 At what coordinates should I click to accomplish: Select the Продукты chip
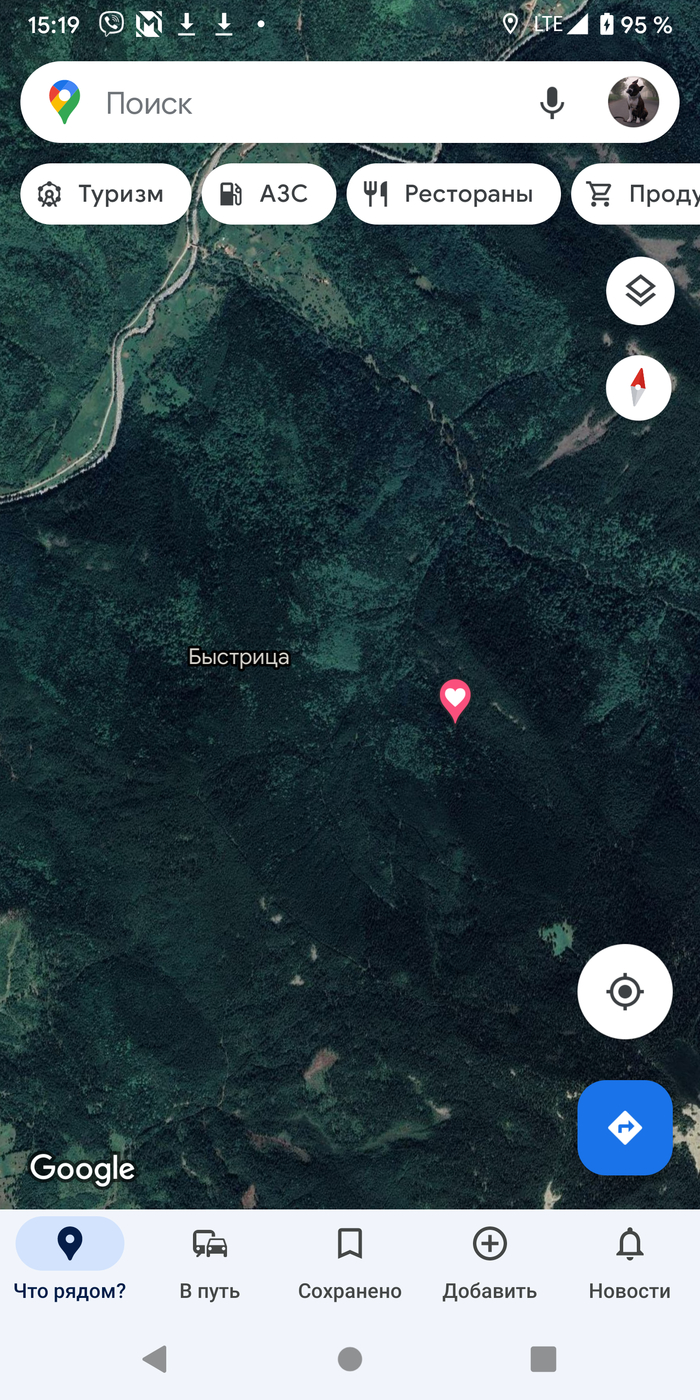coord(640,194)
